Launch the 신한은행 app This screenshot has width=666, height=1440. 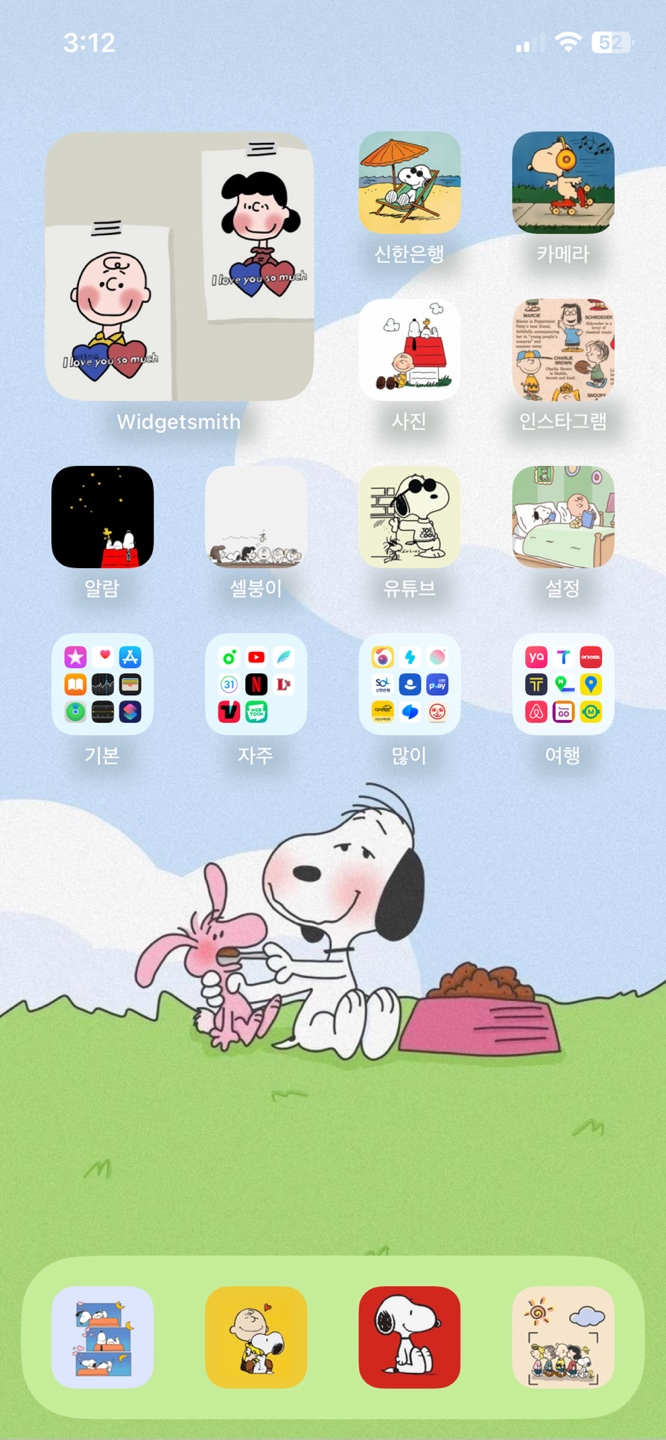[x=409, y=183]
